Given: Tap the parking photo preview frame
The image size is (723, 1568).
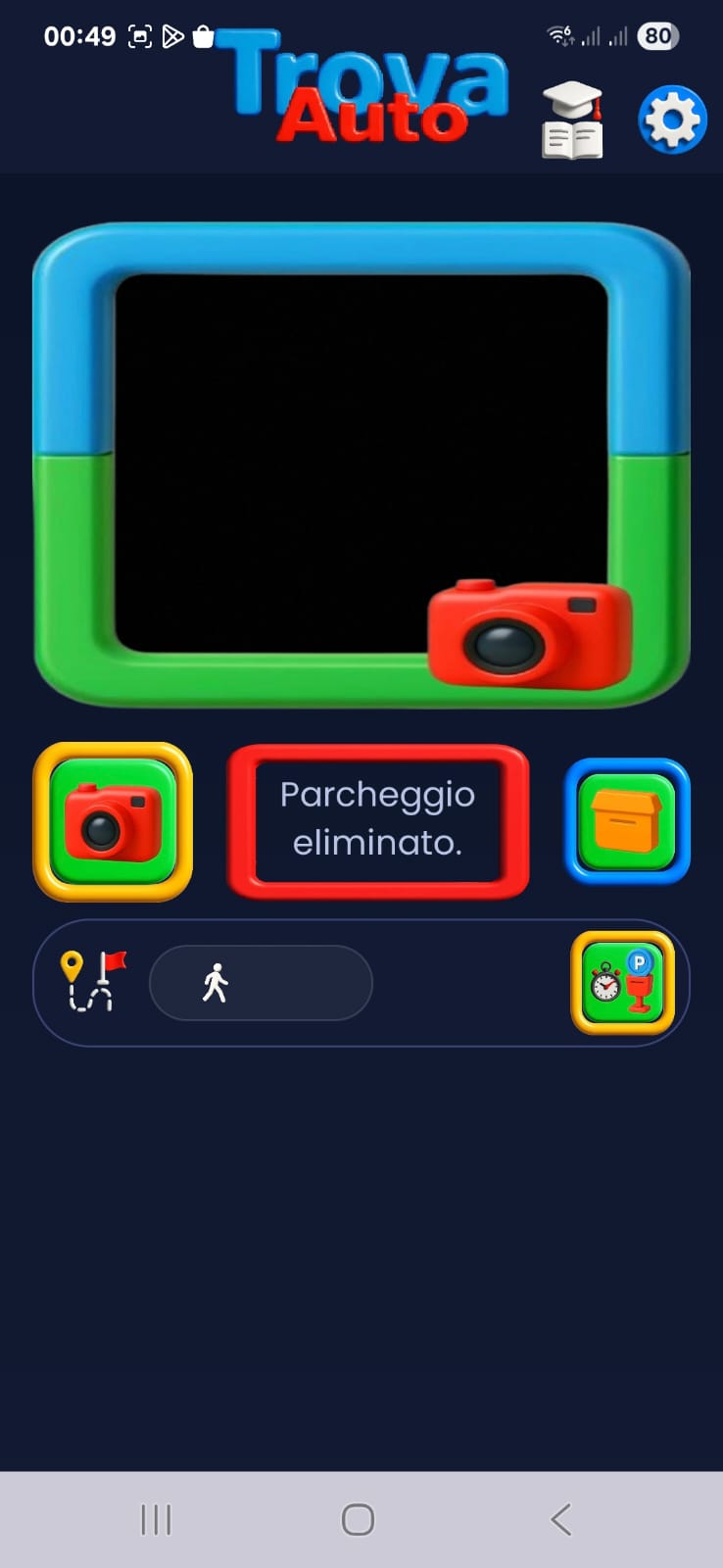Looking at the screenshot, I should (x=361, y=464).
